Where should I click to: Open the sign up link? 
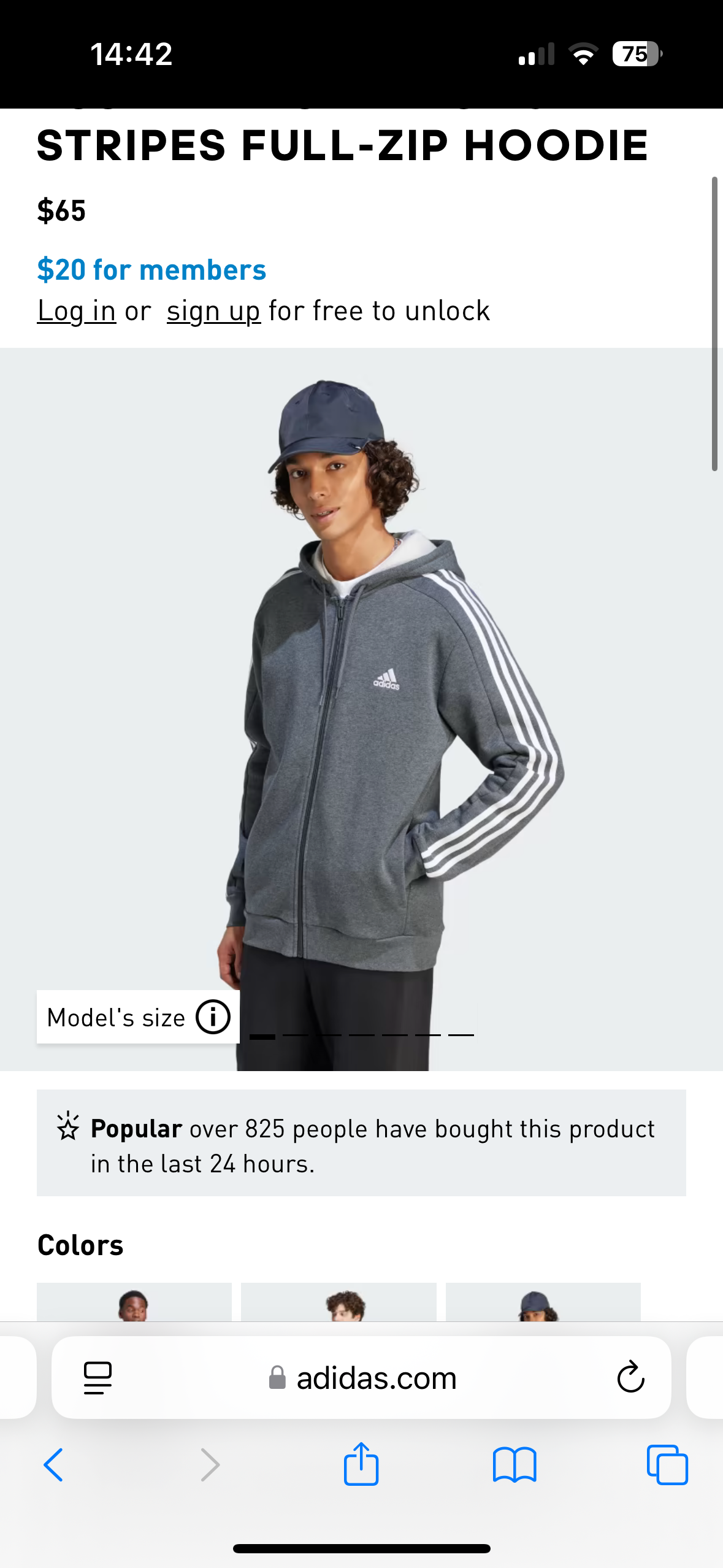213,311
